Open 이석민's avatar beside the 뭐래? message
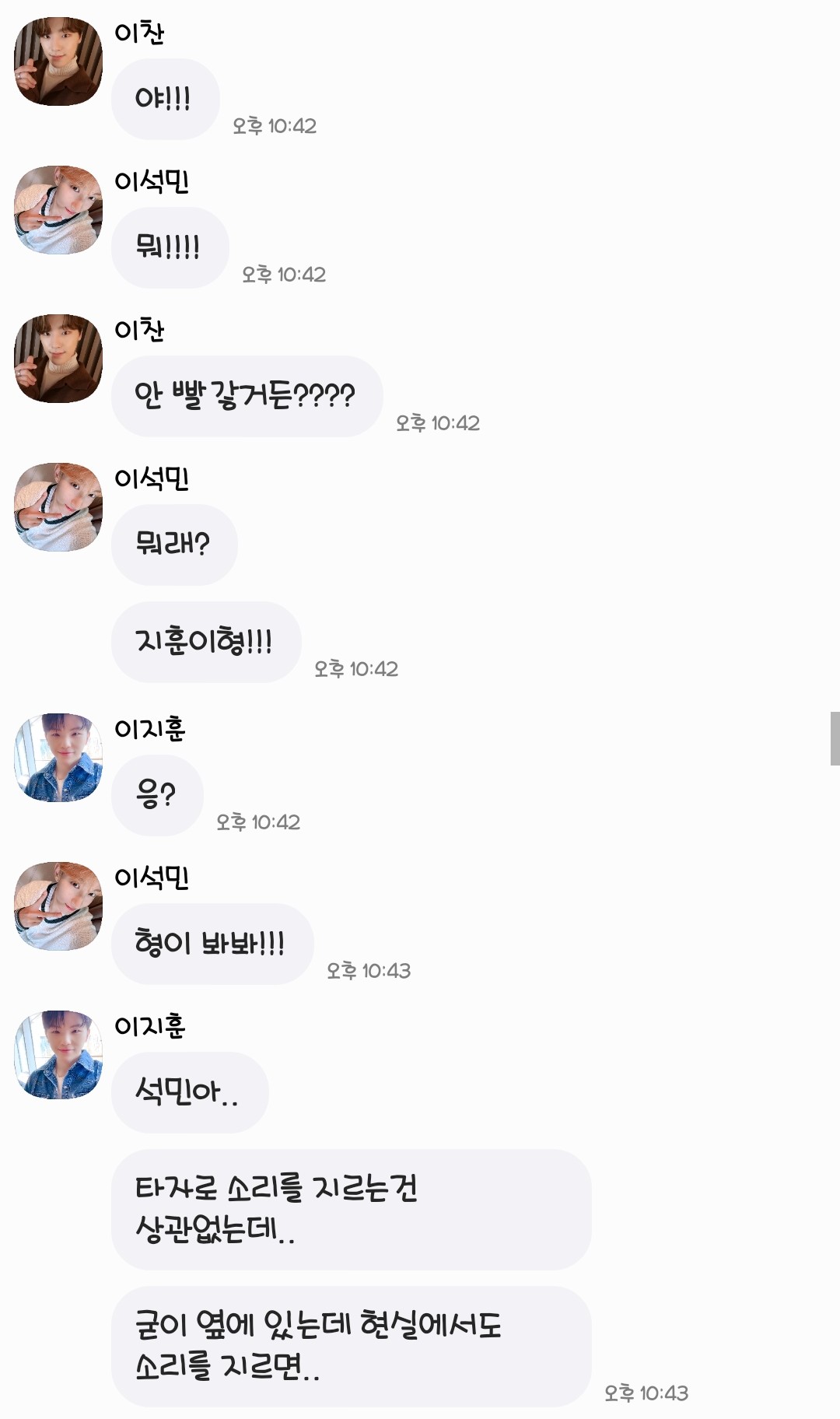This screenshot has height=1419, width=840. 58,507
